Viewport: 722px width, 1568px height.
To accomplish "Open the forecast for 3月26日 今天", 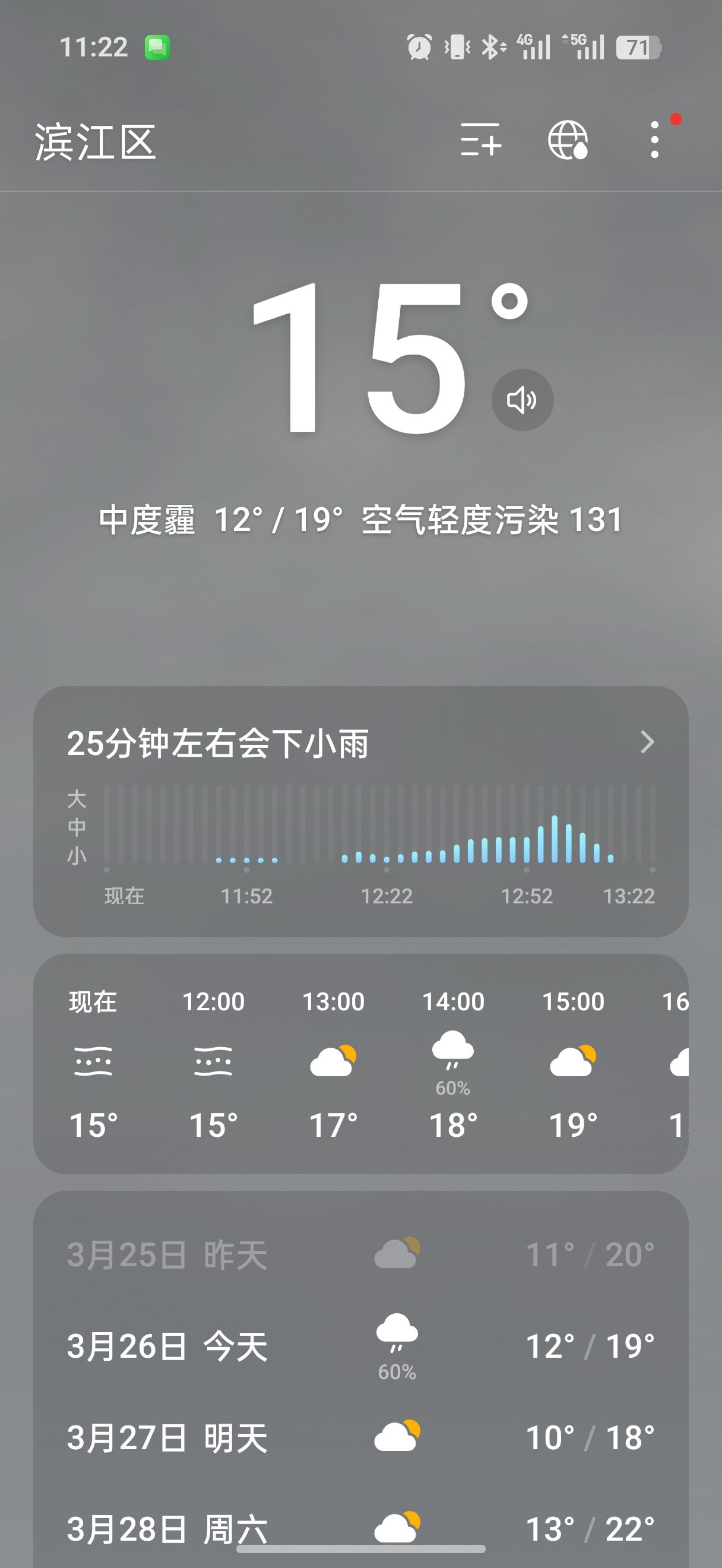I will tap(360, 1346).
